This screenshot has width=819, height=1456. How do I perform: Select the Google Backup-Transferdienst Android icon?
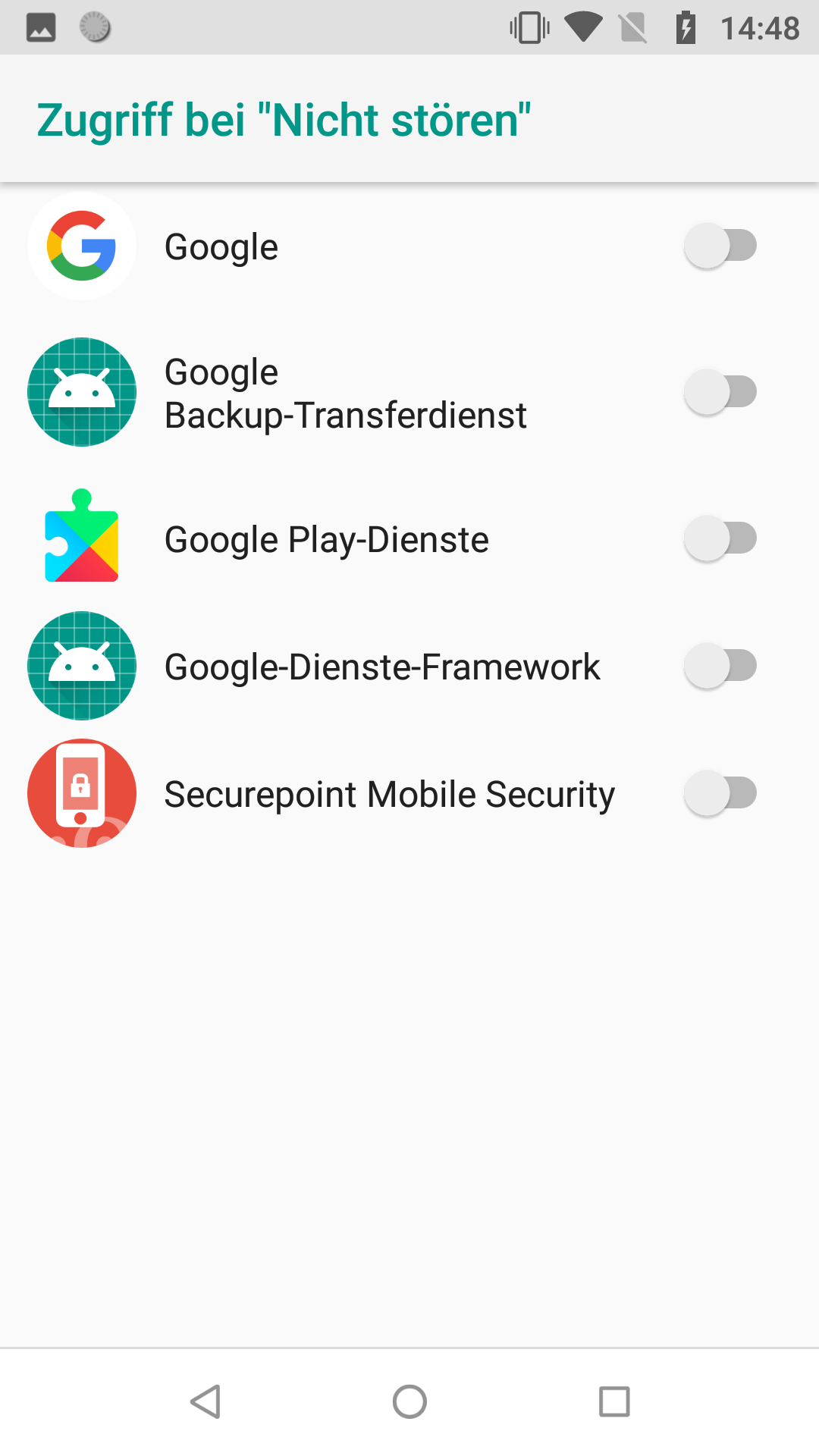pos(81,391)
